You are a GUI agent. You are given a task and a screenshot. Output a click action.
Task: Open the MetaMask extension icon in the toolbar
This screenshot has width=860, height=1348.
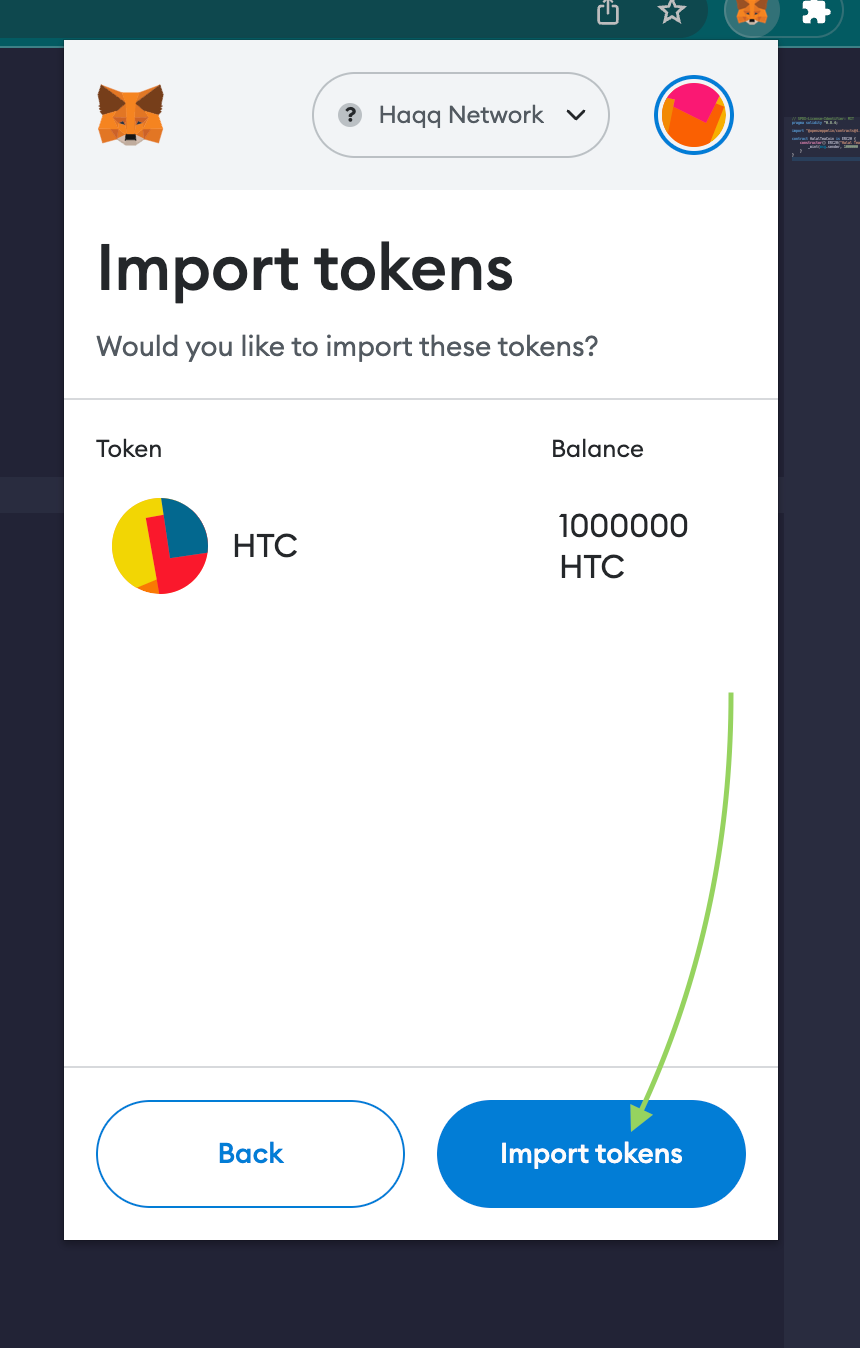pos(751,13)
